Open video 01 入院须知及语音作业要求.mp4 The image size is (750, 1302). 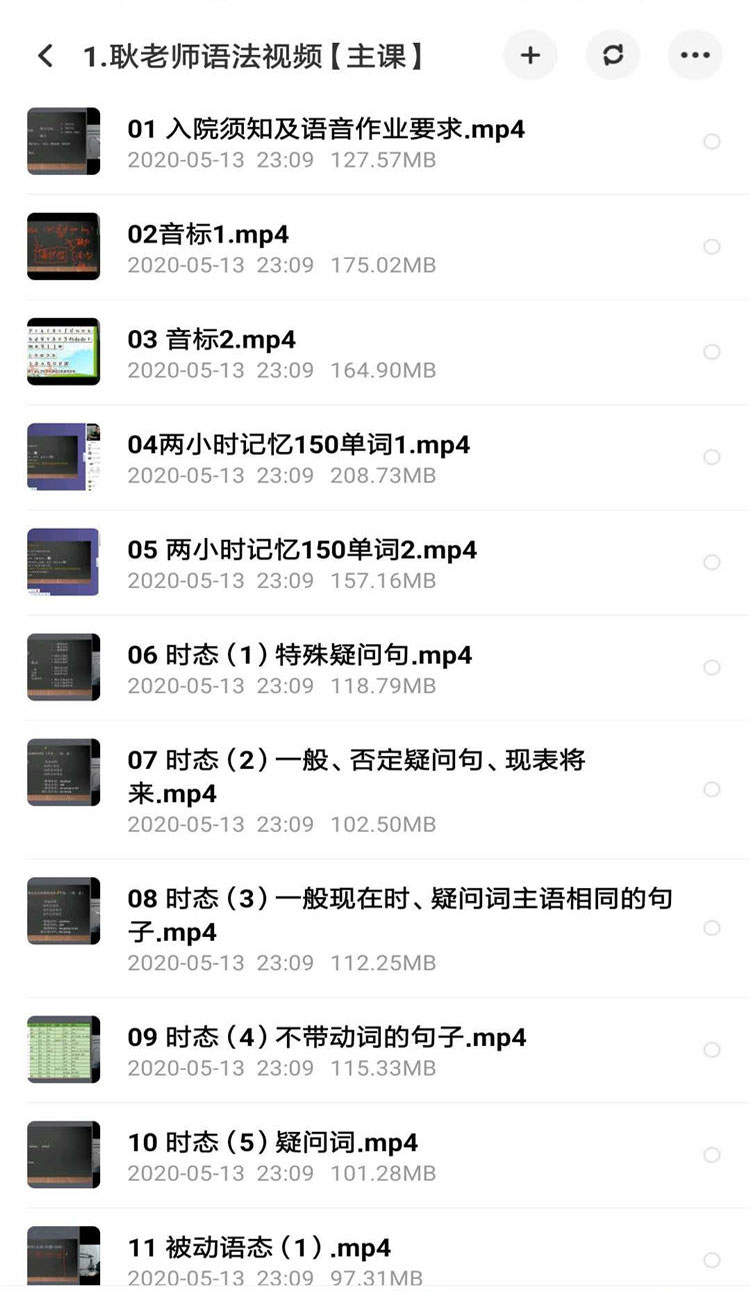pyautogui.click(x=326, y=129)
